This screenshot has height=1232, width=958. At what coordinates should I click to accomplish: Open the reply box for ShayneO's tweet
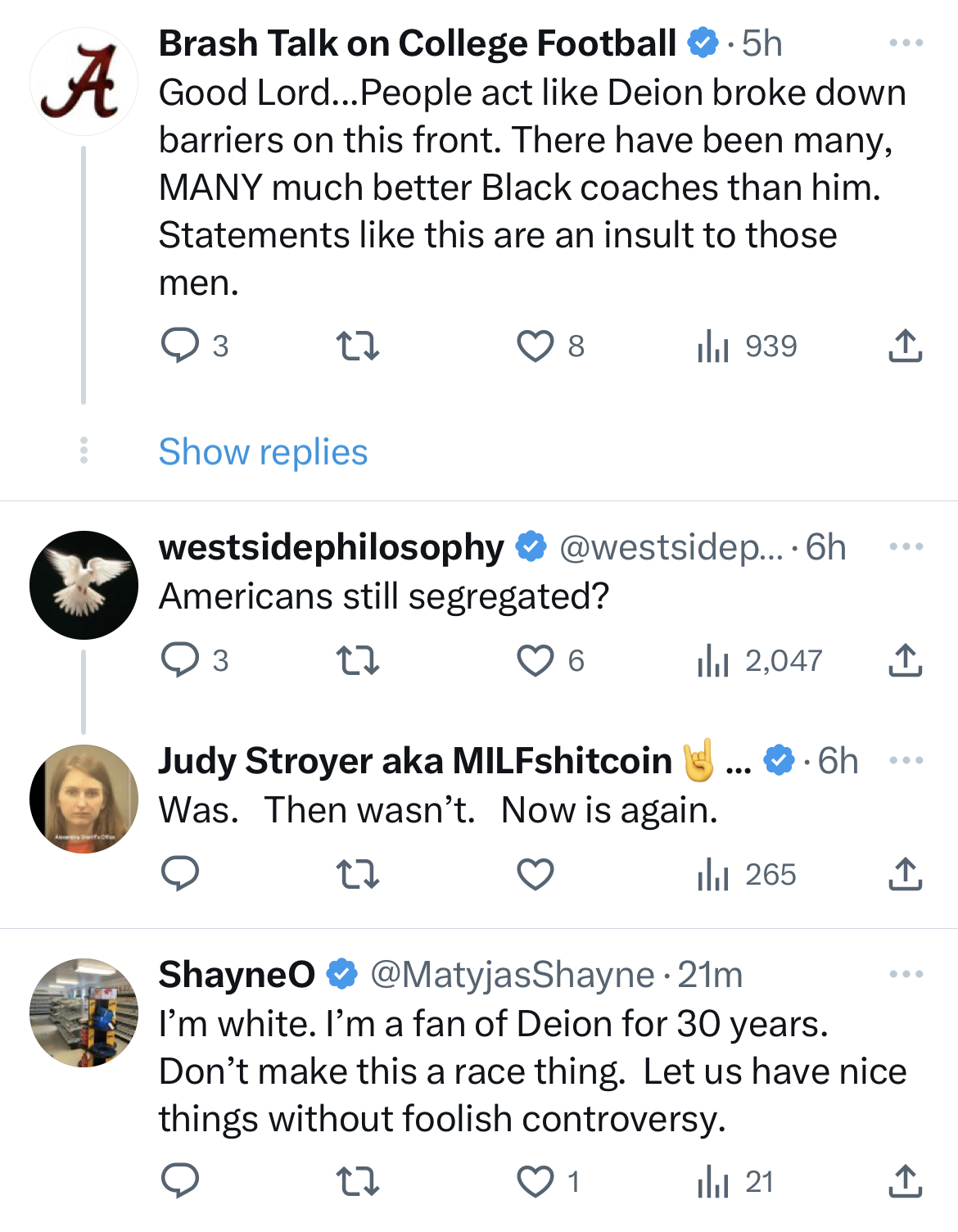click(182, 1180)
